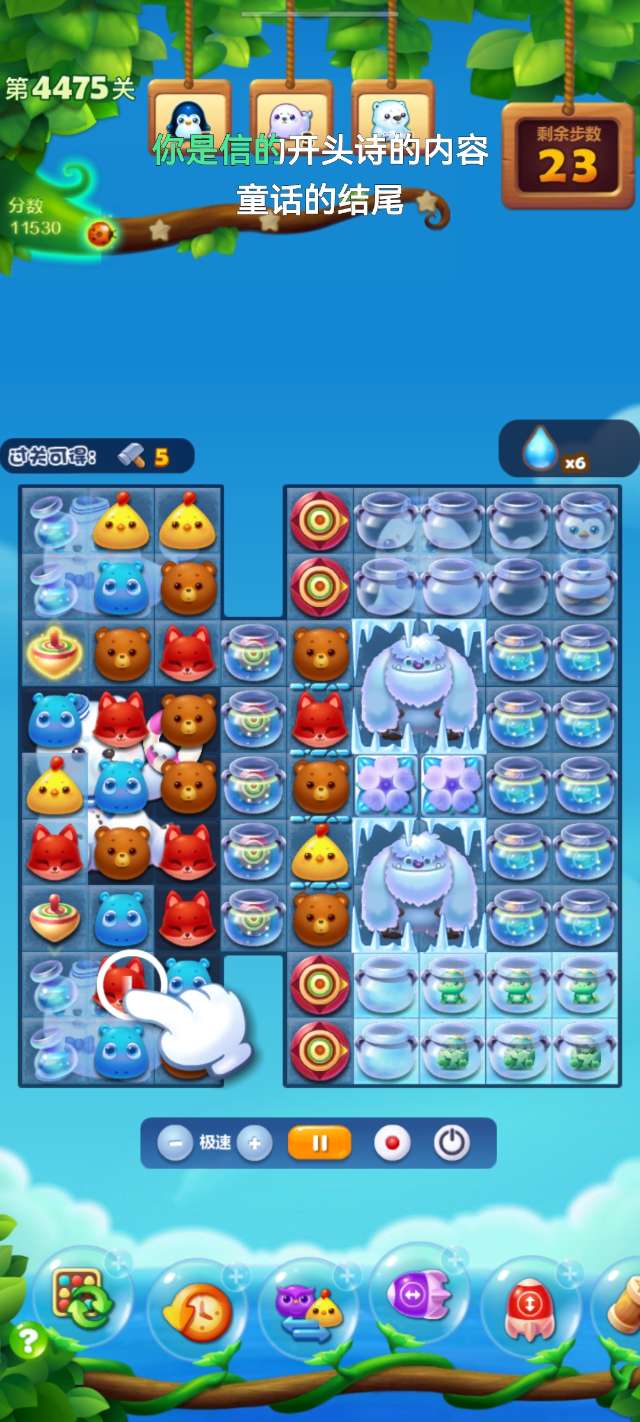Pause using the orange pause button

(320, 1143)
